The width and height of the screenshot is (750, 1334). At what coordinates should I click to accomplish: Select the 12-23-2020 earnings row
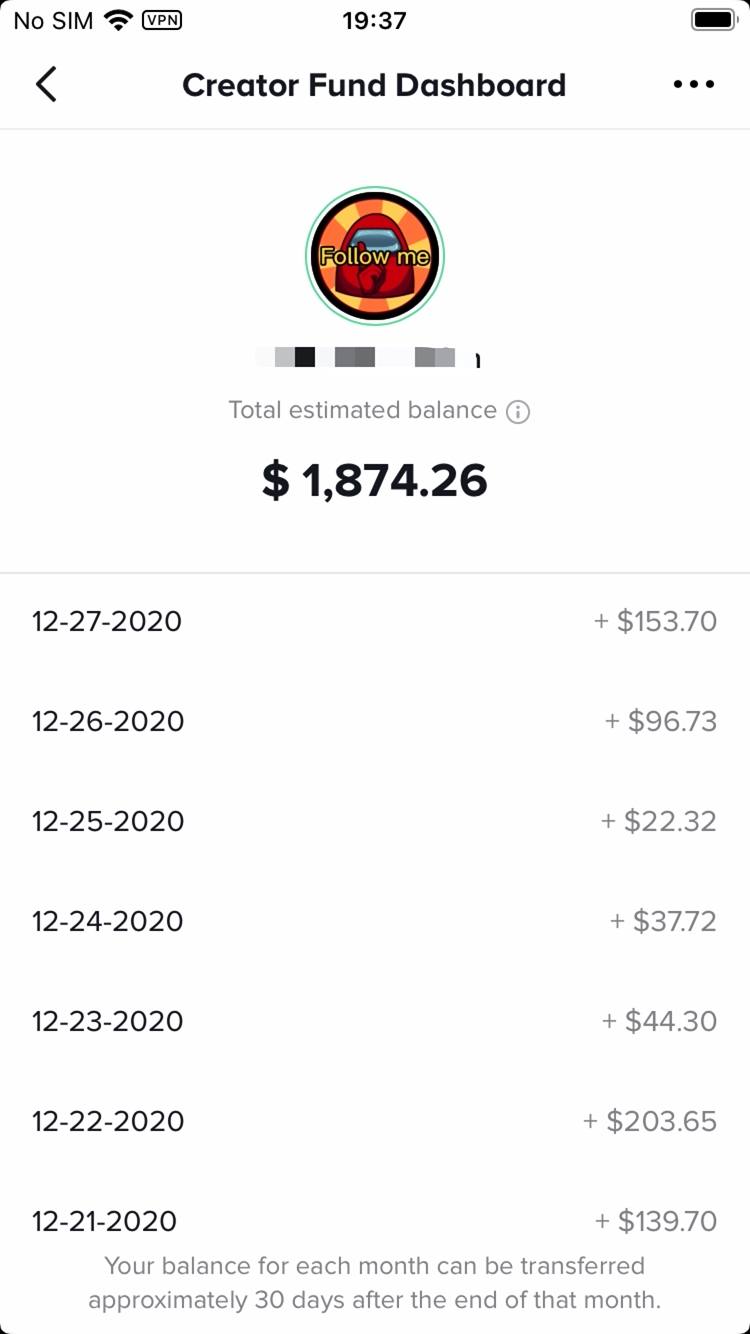(375, 1021)
